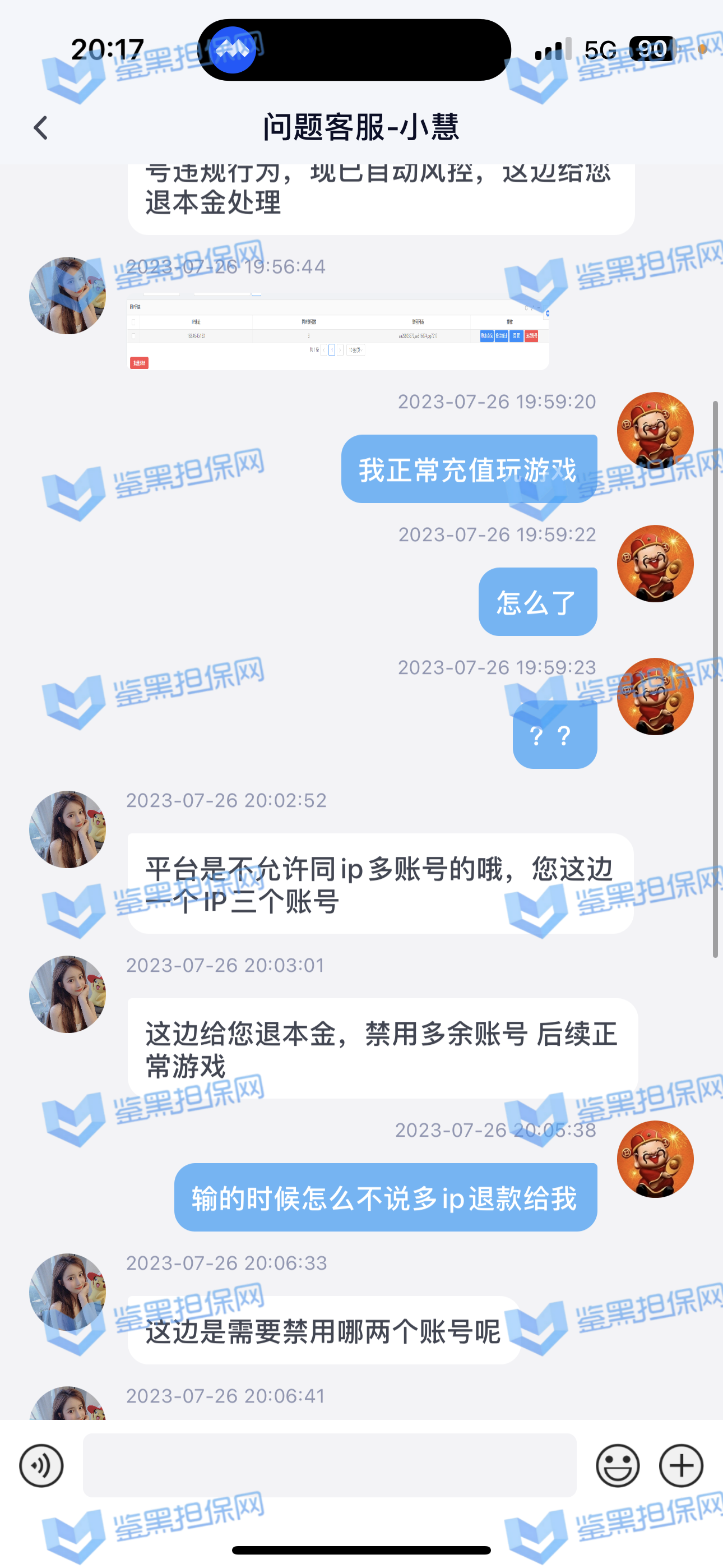
Task: Go back from the 问题客服-小慧 chat
Action: (41, 128)
